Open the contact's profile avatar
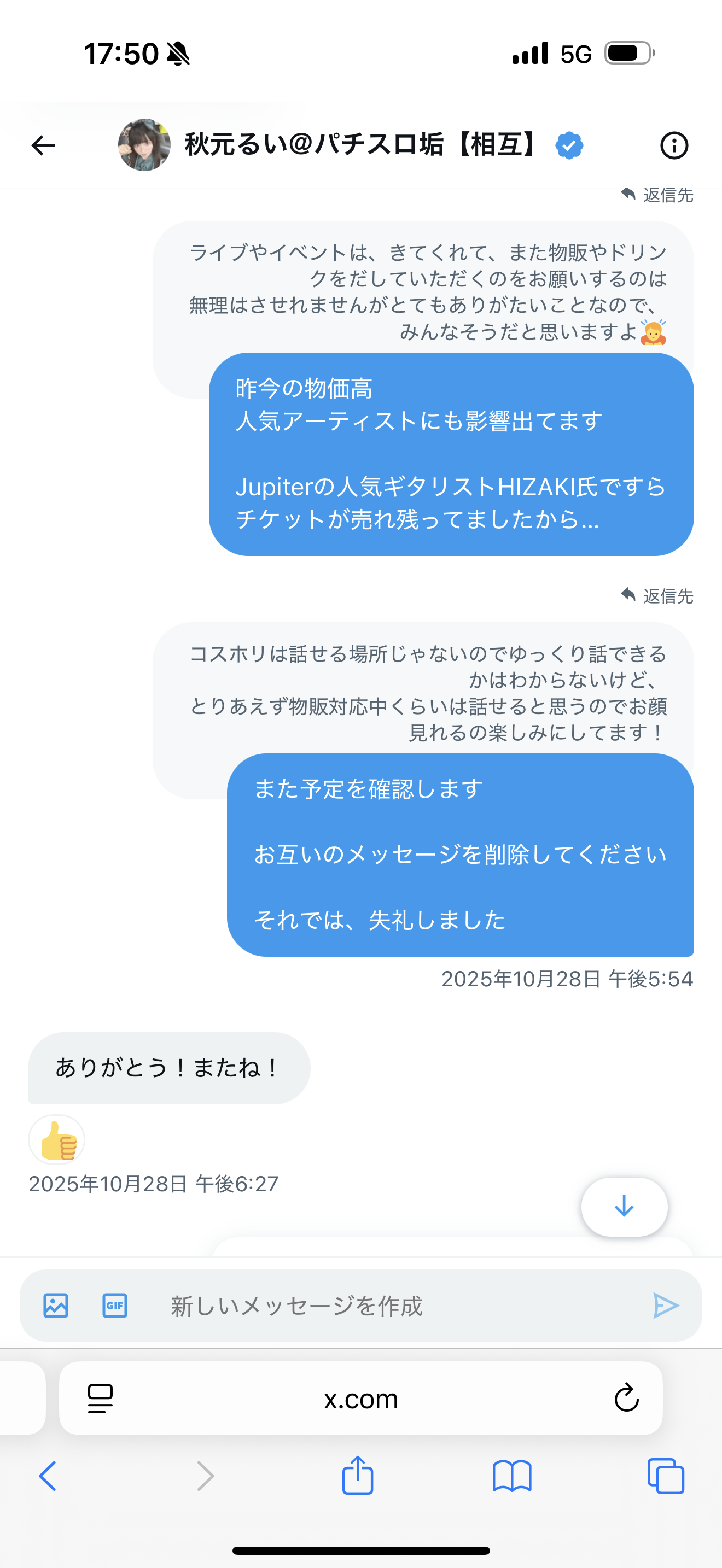 144,145
